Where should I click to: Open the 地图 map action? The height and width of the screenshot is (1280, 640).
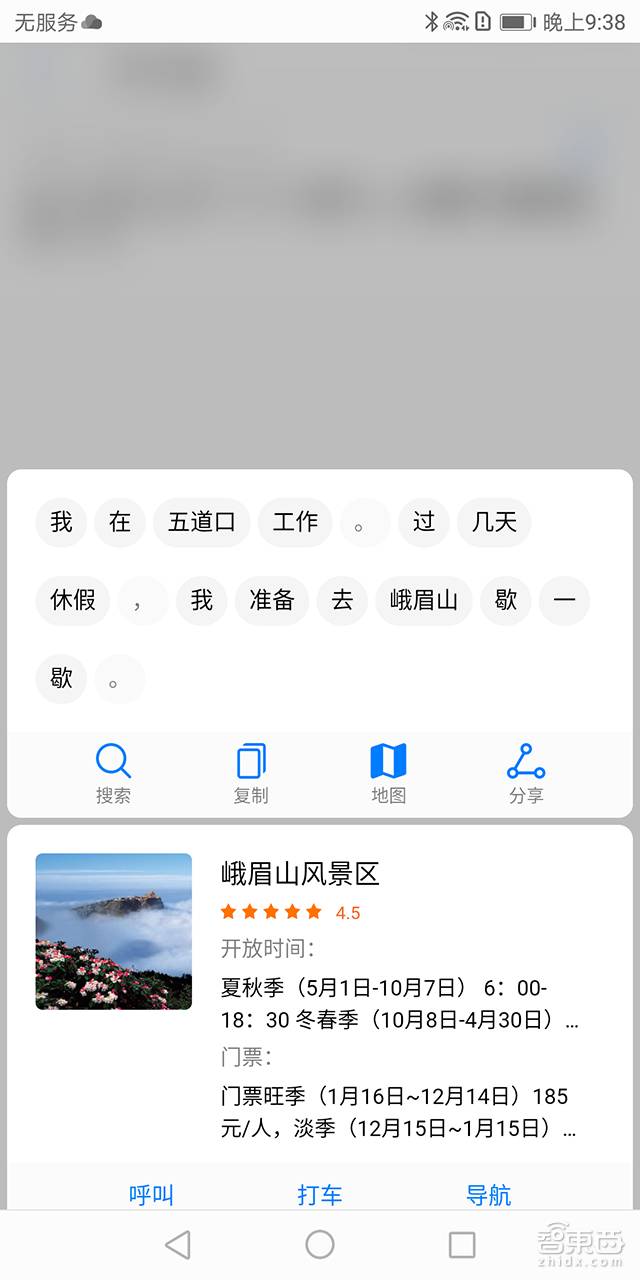(388, 773)
